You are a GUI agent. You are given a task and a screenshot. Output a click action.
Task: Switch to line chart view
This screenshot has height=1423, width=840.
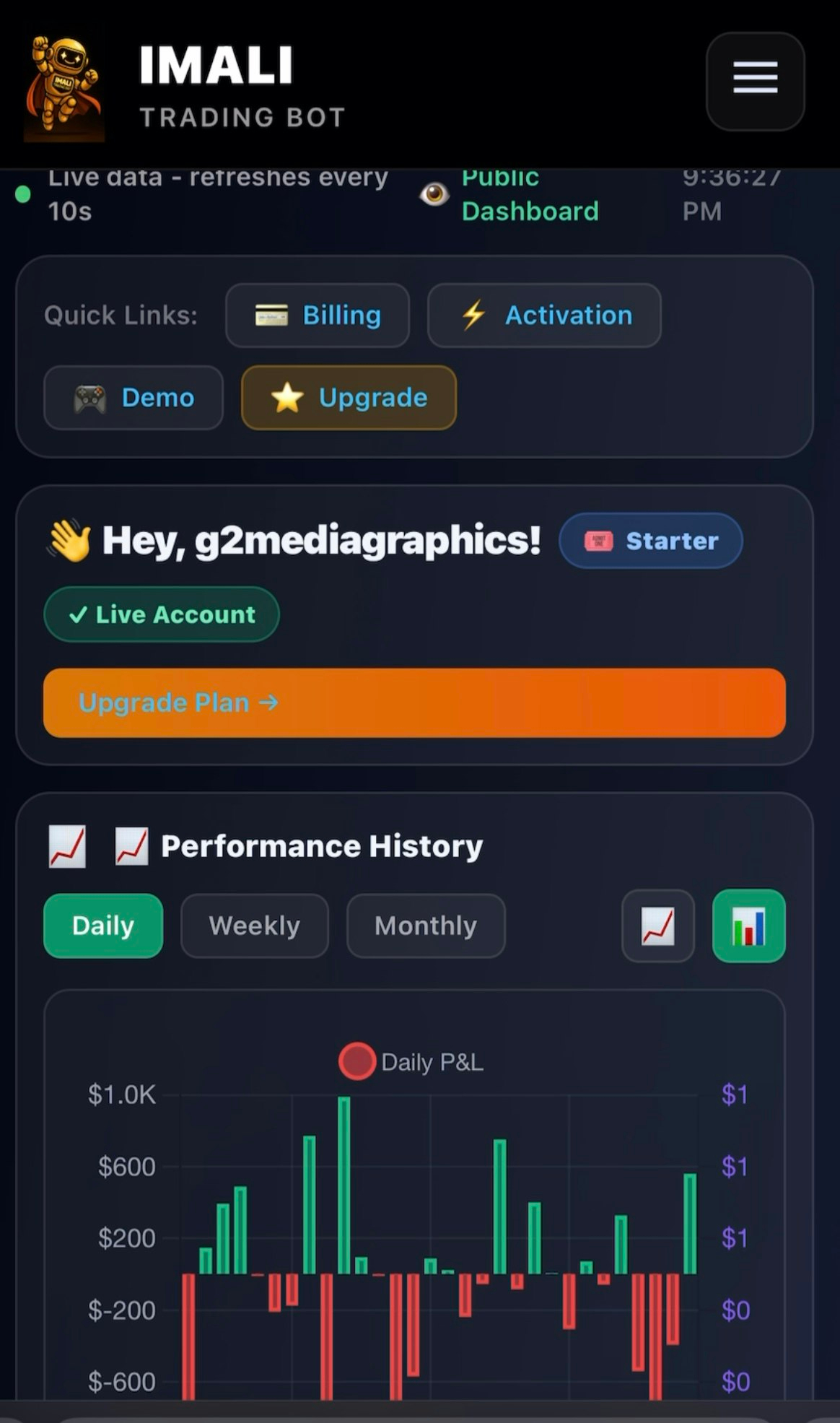[x=657, y=926]
